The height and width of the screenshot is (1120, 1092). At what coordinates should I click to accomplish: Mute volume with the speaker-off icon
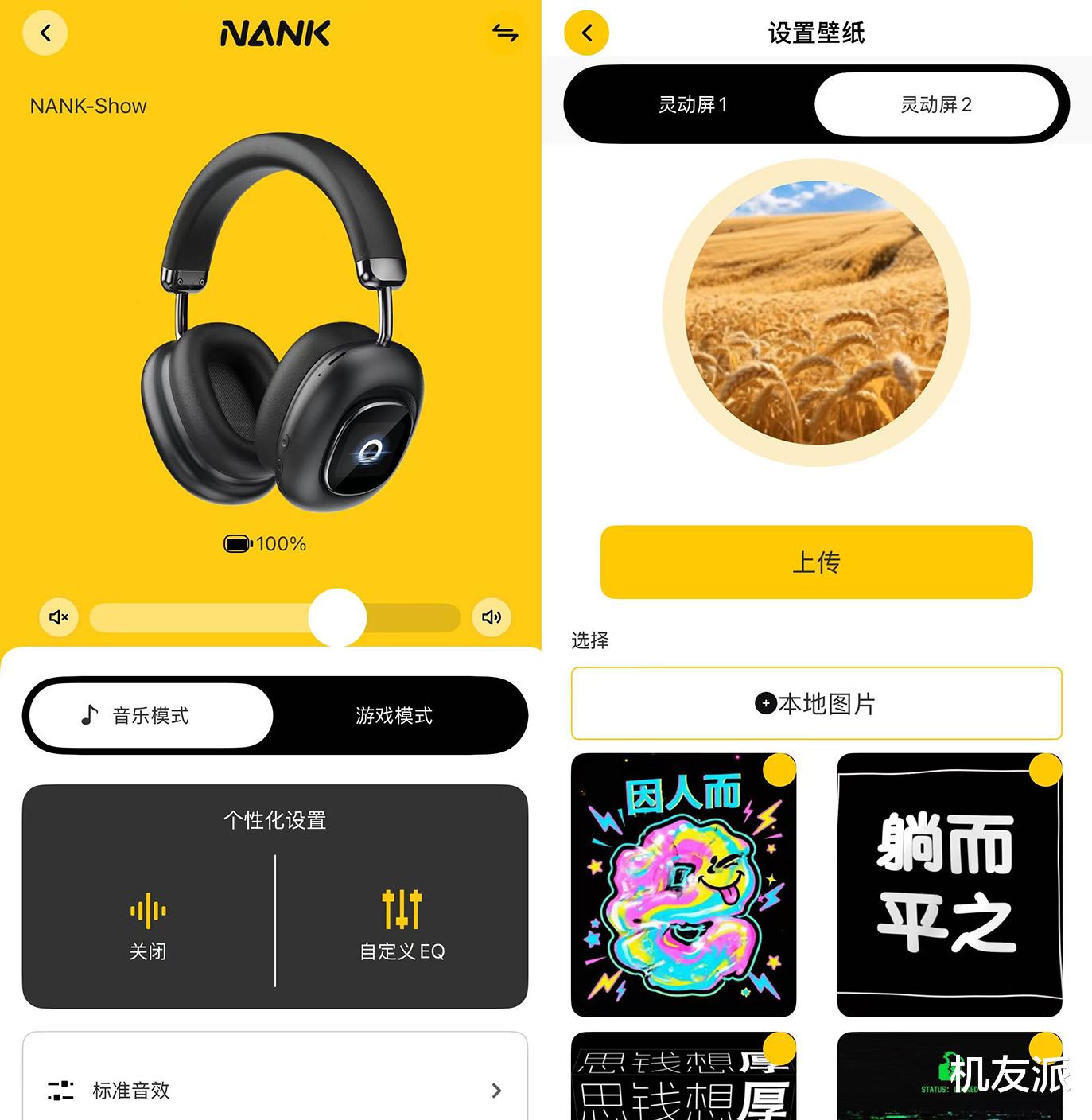[x=59, y=617]
